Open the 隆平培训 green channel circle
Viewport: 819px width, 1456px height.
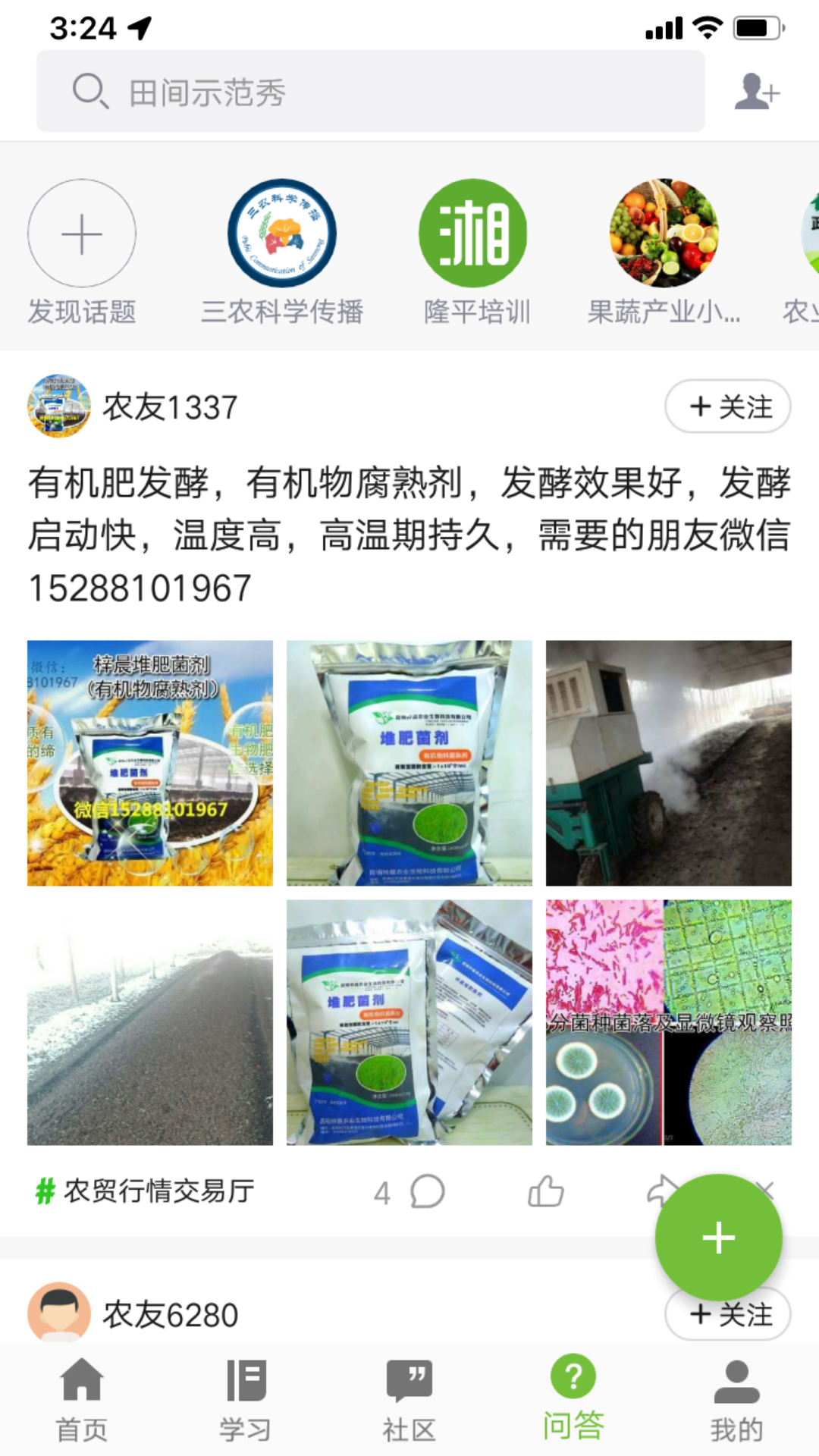pyautogui.click(x=472, y=234)
